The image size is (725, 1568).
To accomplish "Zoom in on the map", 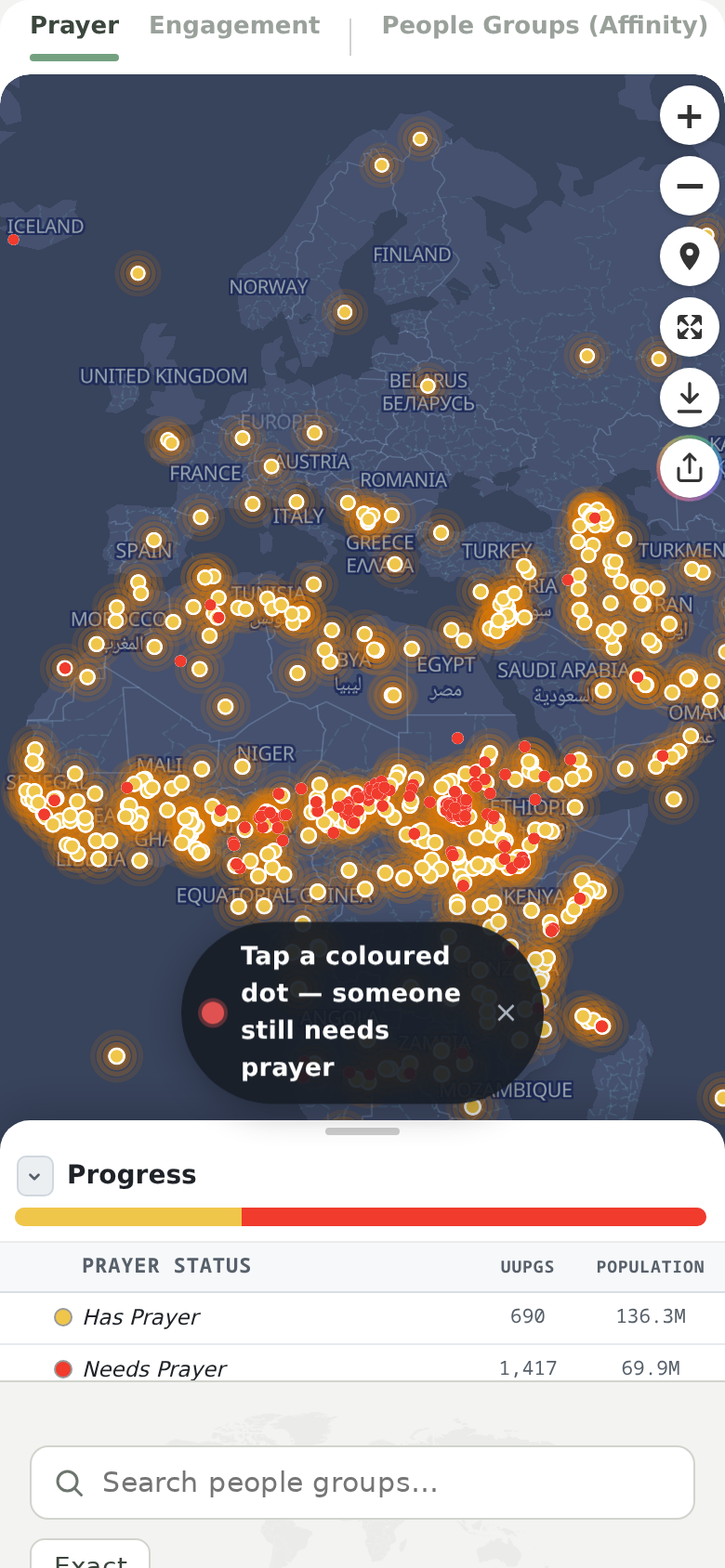I will click(x=690, y=116).
